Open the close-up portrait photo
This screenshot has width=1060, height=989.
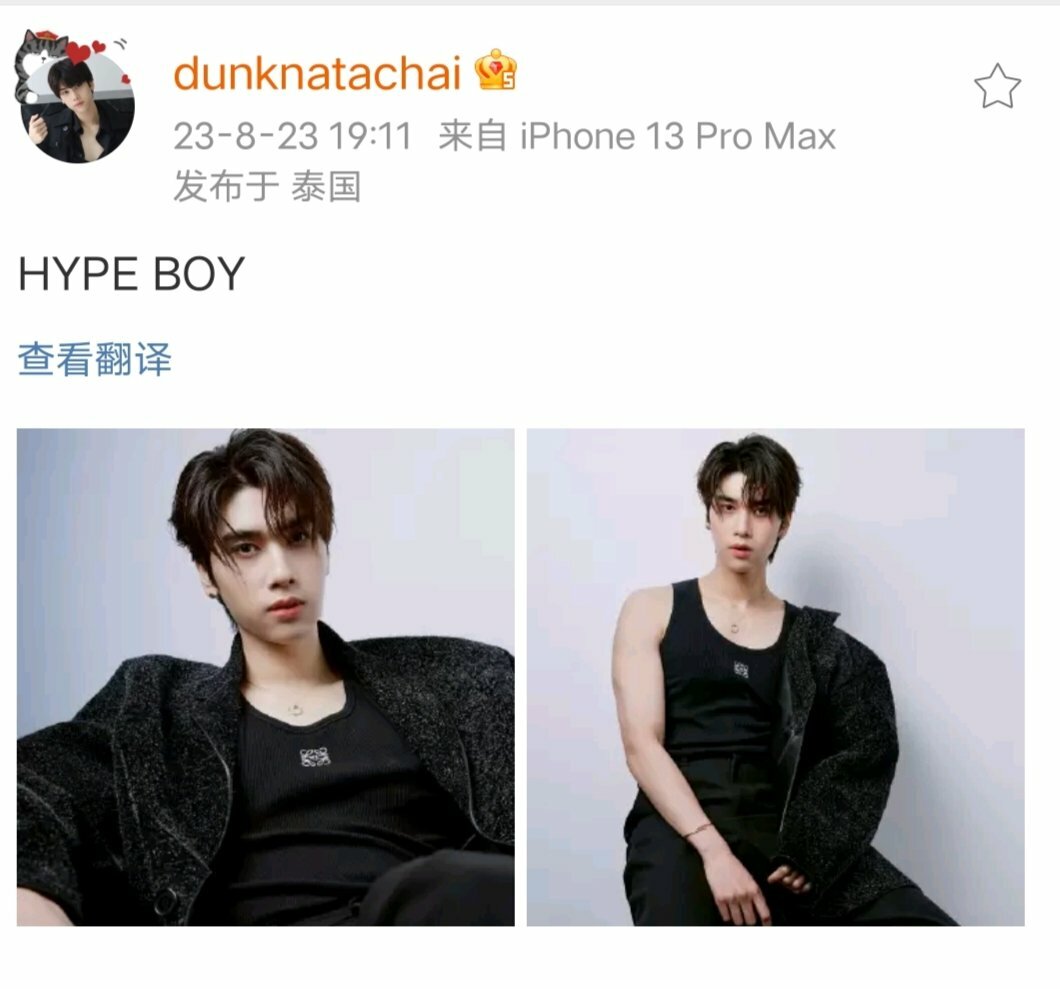(x=266, y=677)
